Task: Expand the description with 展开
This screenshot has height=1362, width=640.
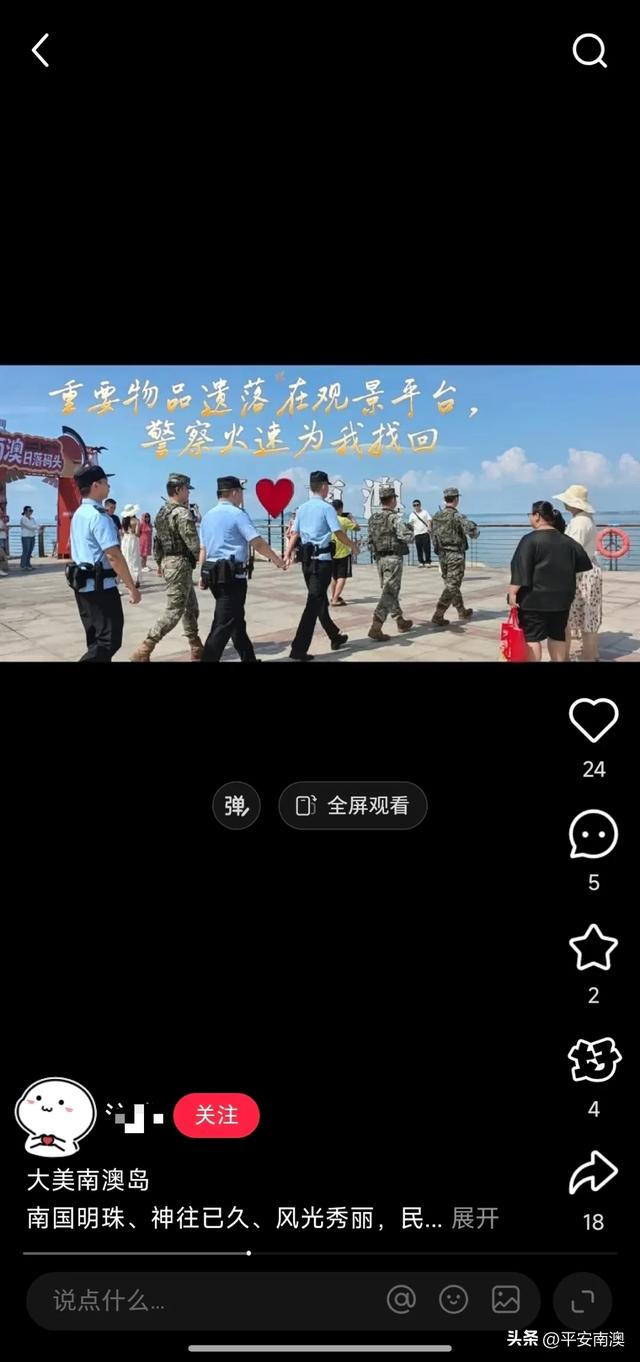Action: click(x=475, y=1218)
